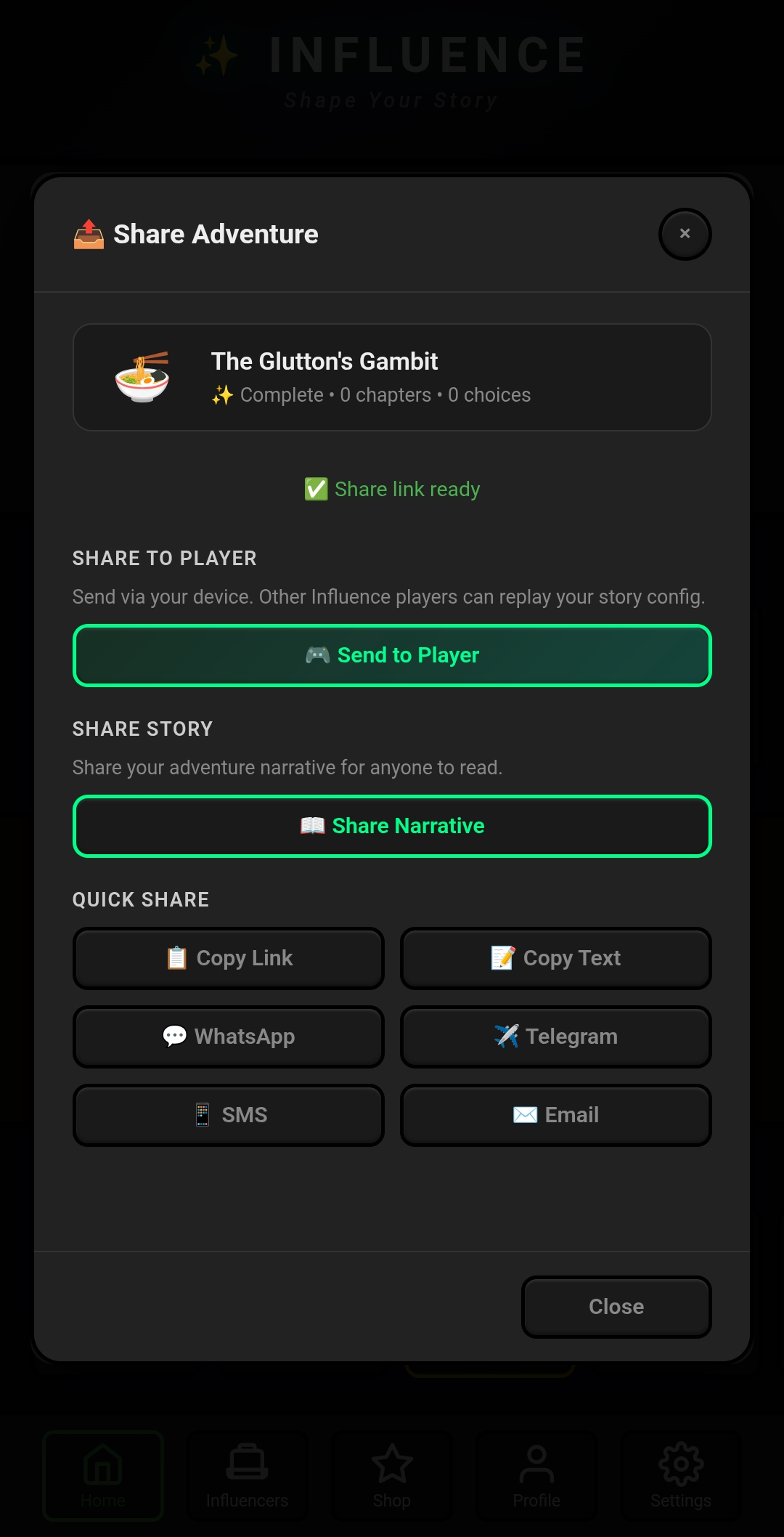The height and width of the screenshot is (1537, 784).
Task: Copy the adventure link
Action: [229, 958]
